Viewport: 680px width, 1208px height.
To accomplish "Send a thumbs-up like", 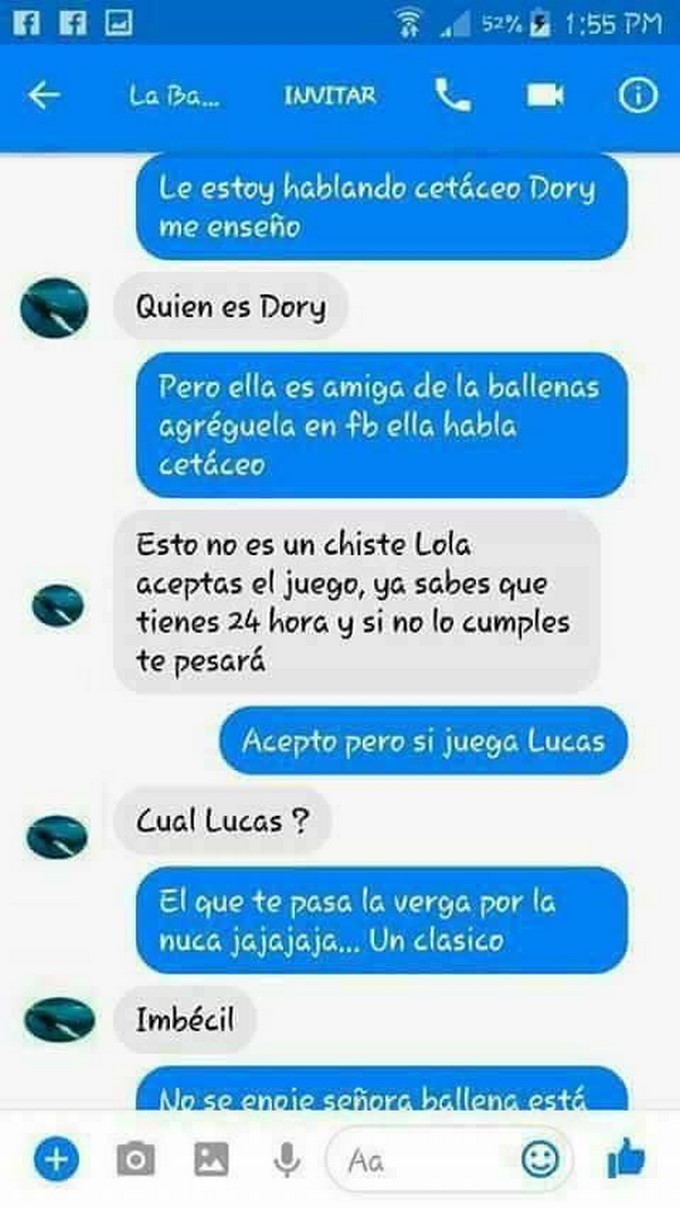I will (x=627, y=1160).
